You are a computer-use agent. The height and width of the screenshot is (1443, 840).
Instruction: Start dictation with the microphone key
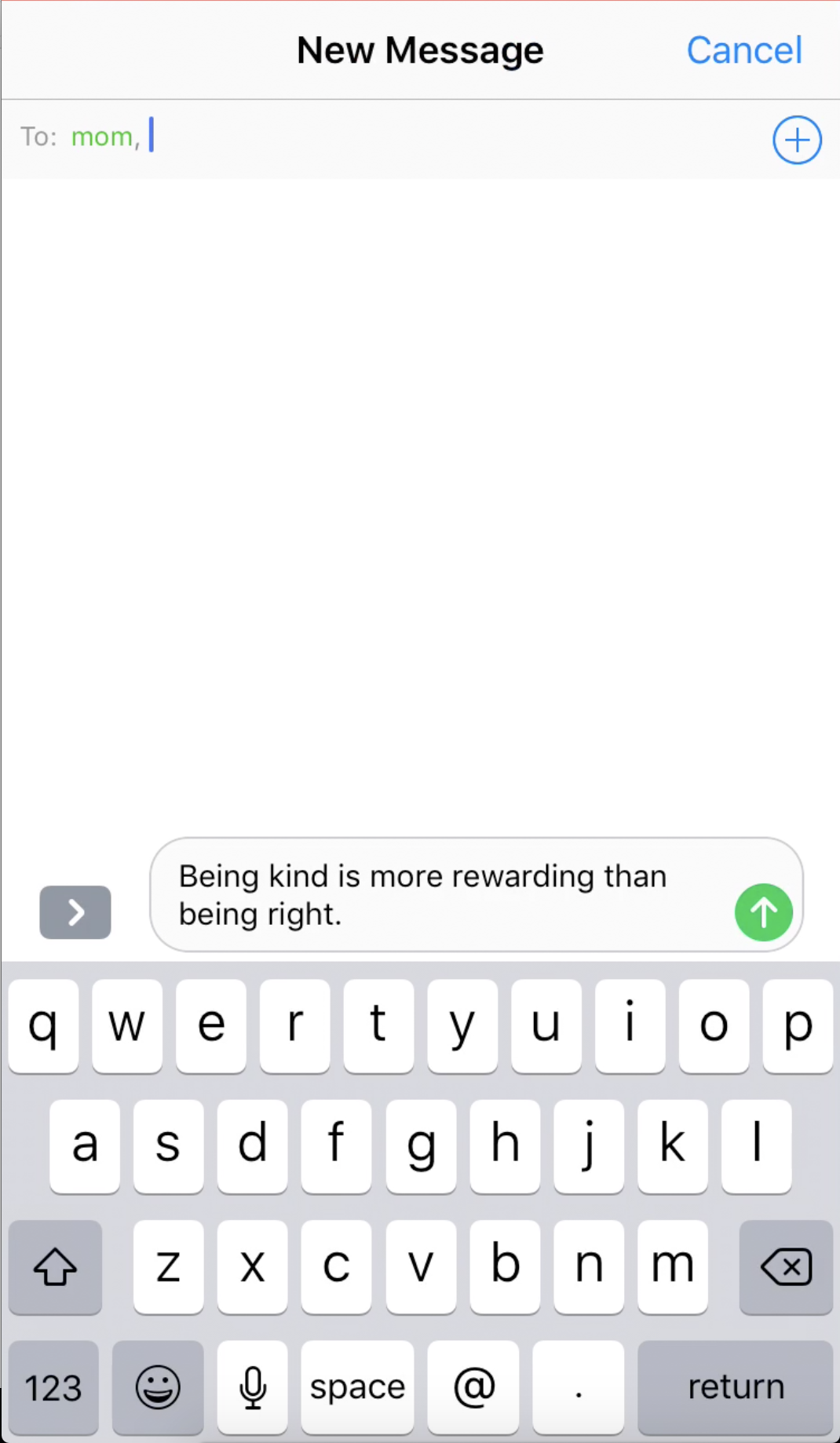pos(253,1386)
